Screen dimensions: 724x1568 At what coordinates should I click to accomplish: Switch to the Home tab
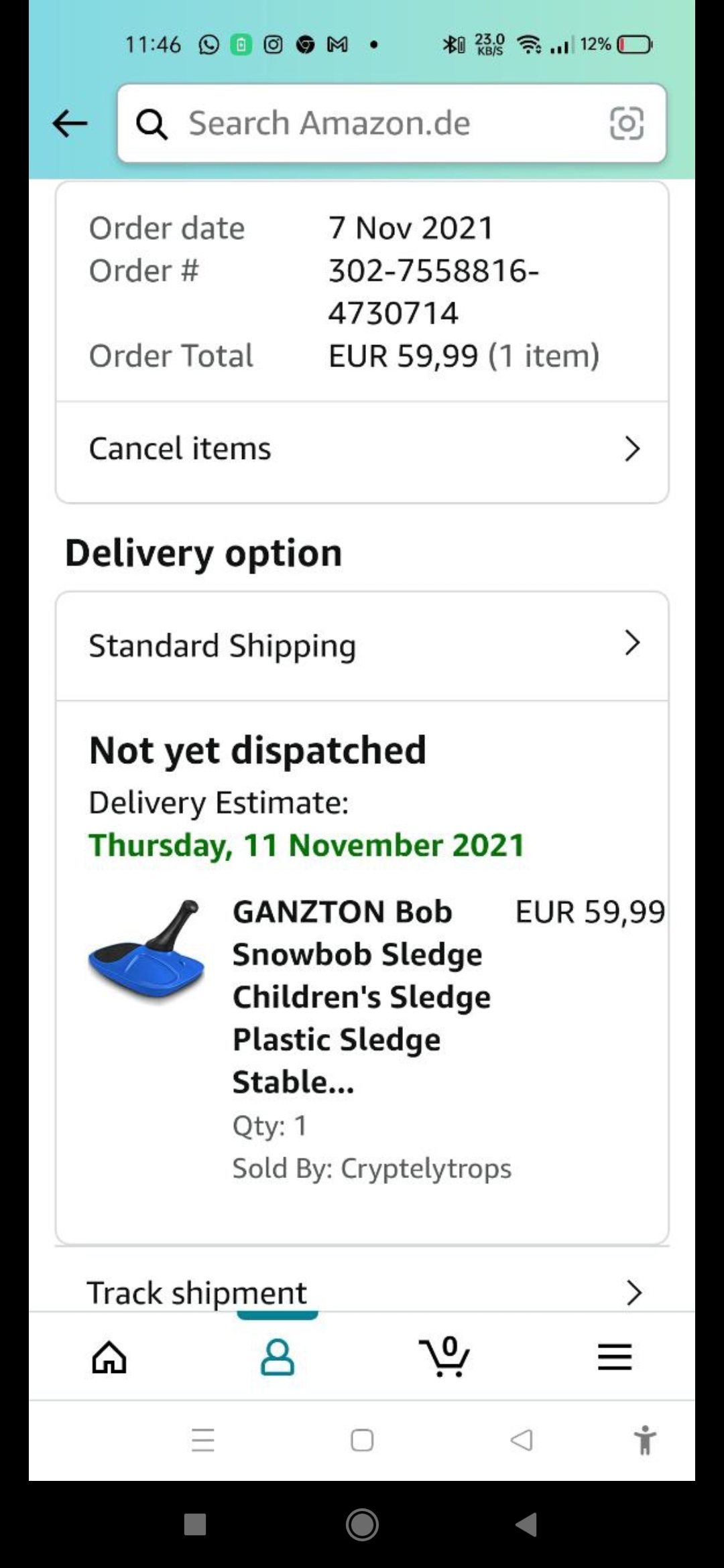pyautogui.click(x=109, y=1358)
